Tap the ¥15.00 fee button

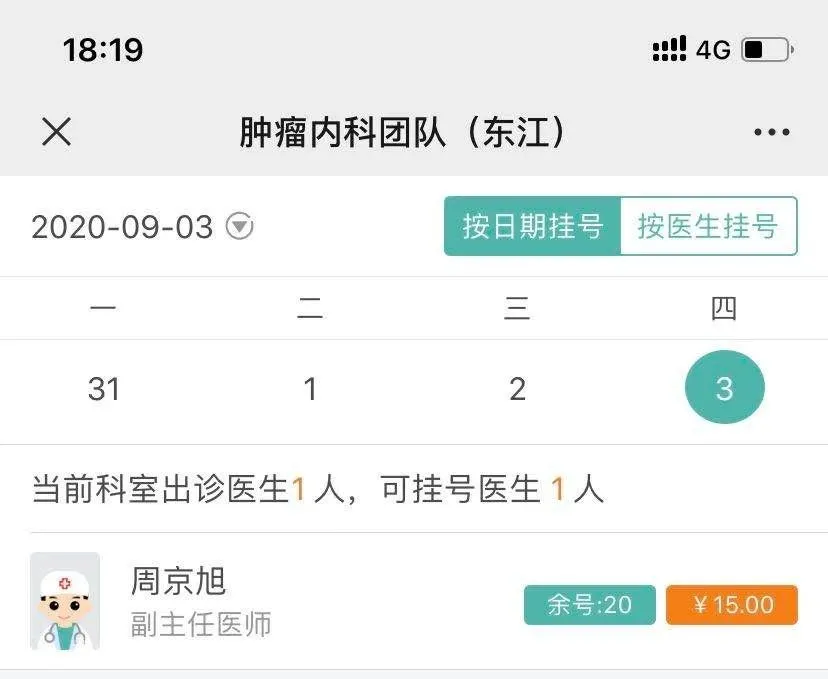(x=732, y=605)
